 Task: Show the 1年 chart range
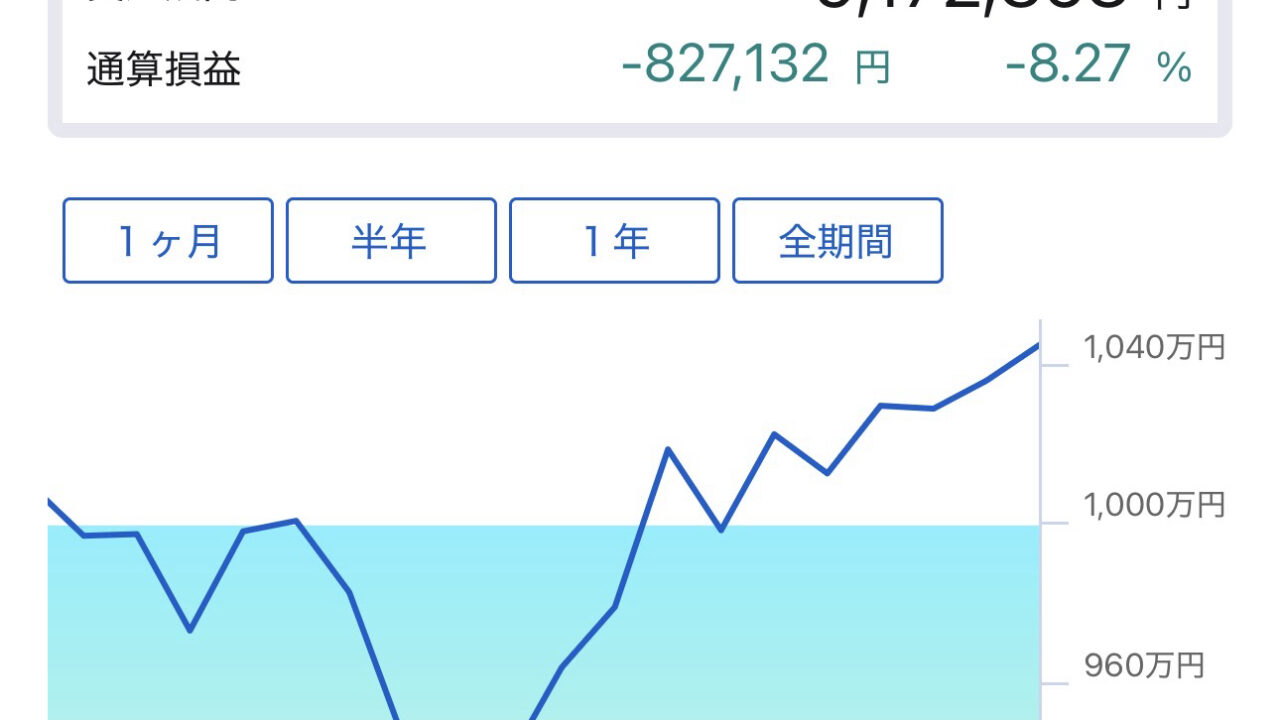pyautogui.click(x=614, y=241)
